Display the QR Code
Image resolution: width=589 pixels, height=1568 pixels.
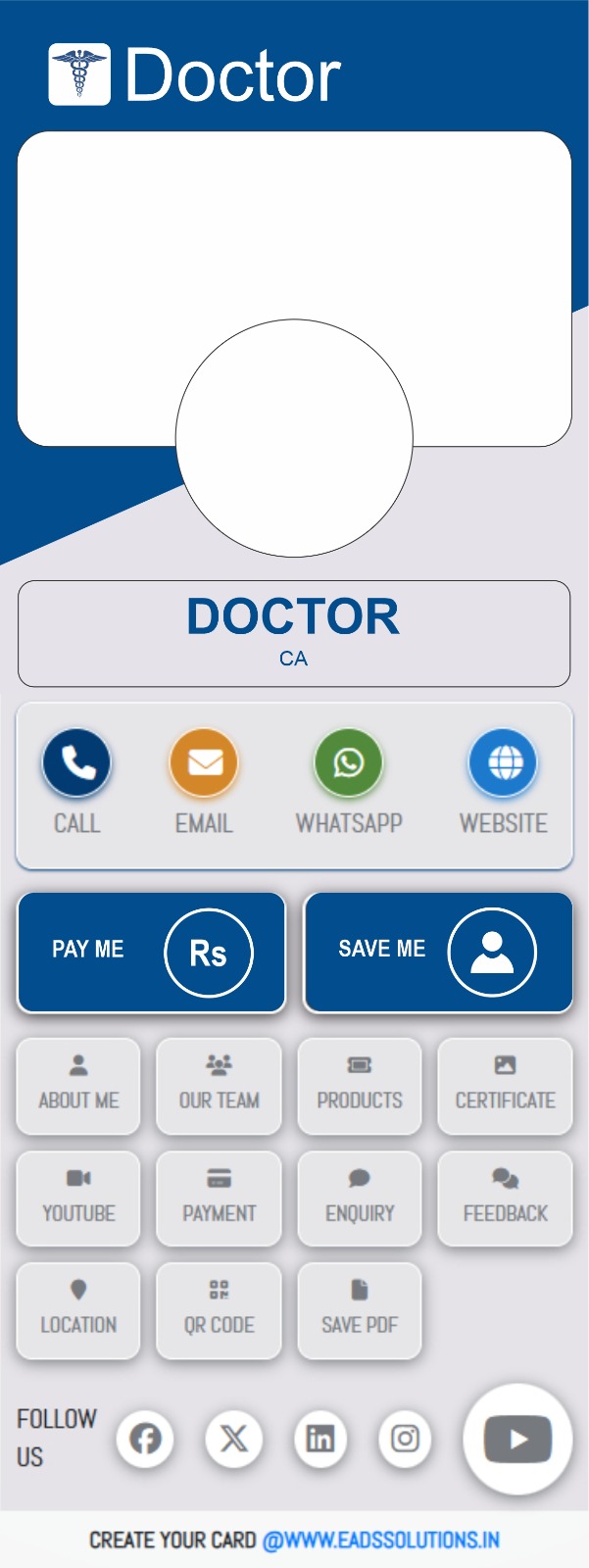pyautogui.click(x=219, y=1310)
